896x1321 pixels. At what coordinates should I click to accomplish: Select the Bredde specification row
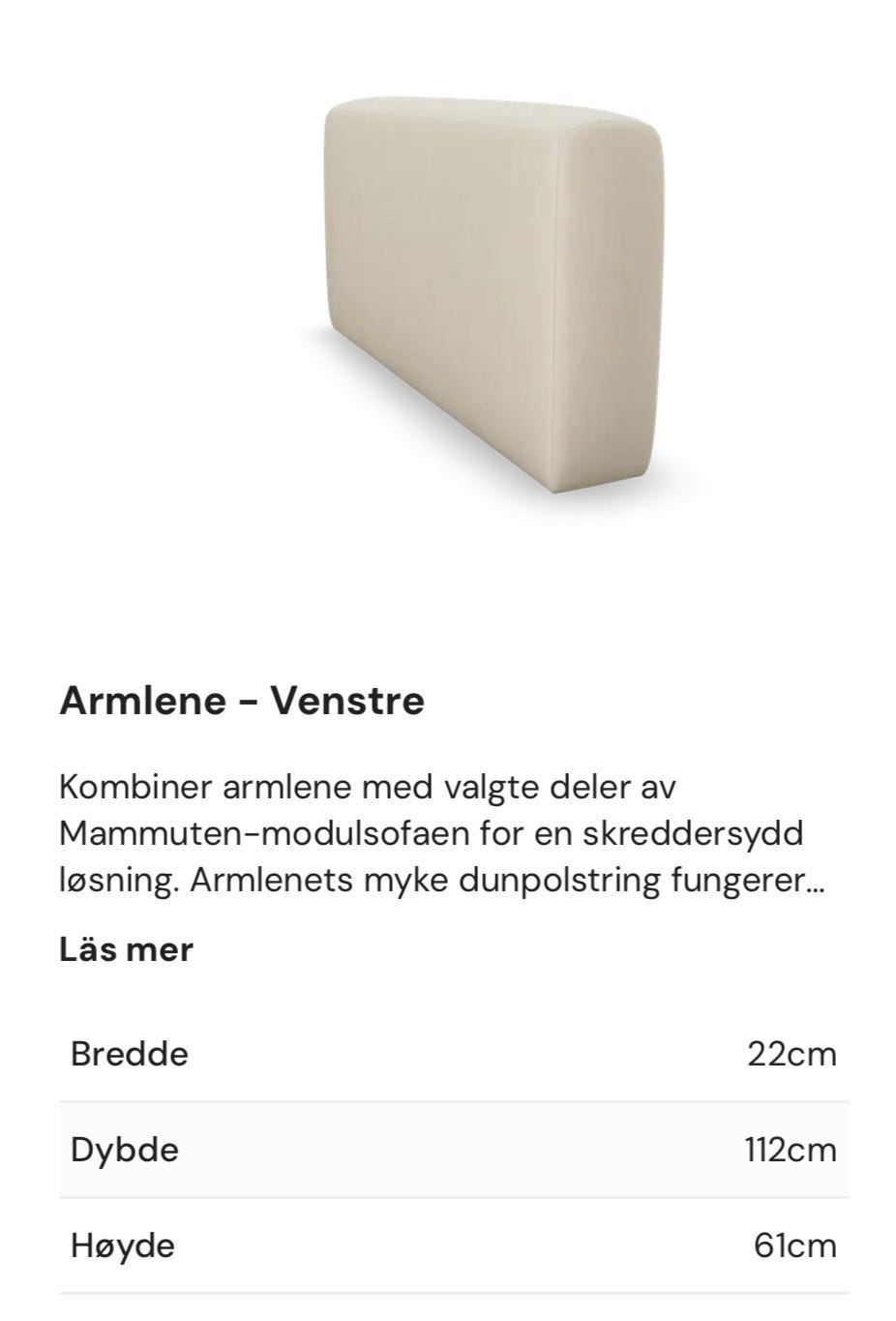click(x=448, y=1054)
